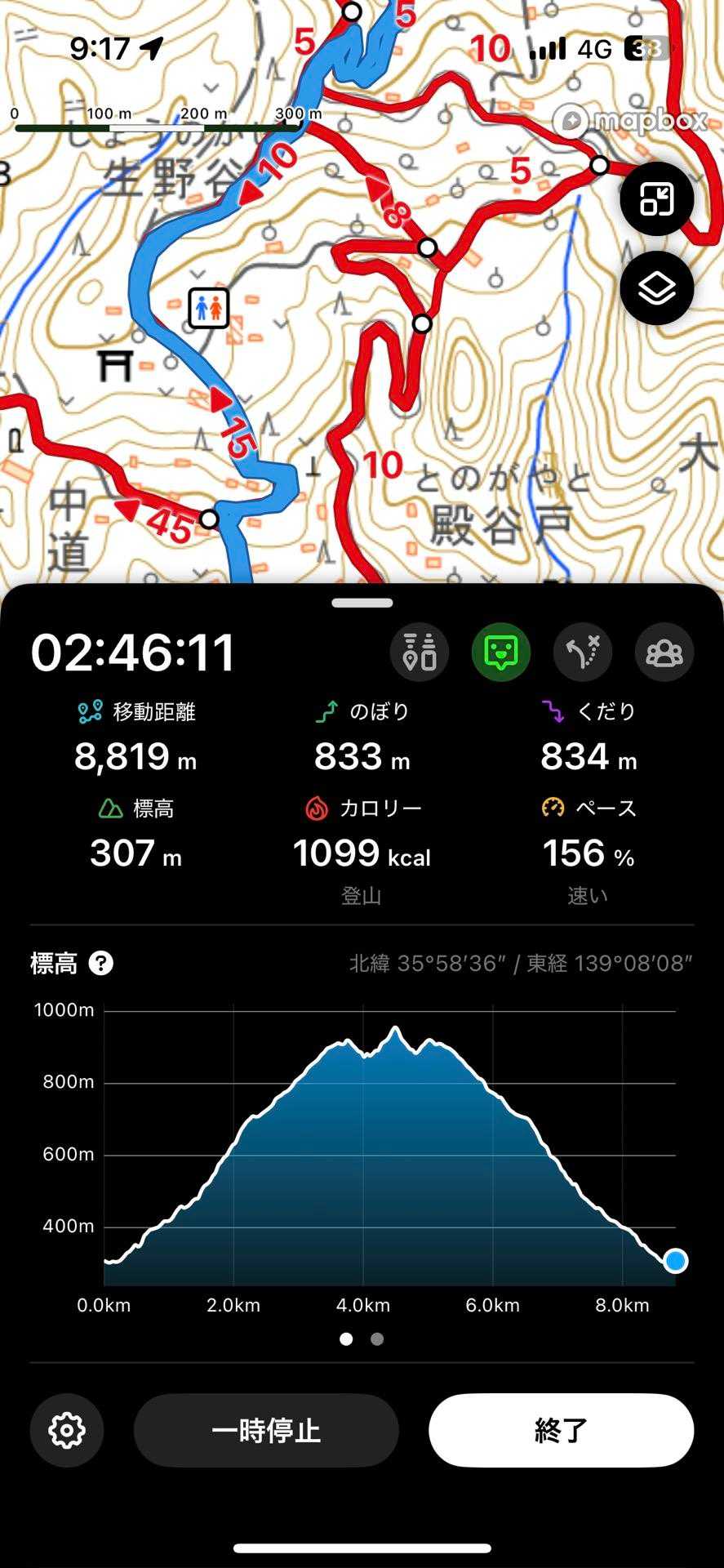Open the map layers selector

point(656,288)
